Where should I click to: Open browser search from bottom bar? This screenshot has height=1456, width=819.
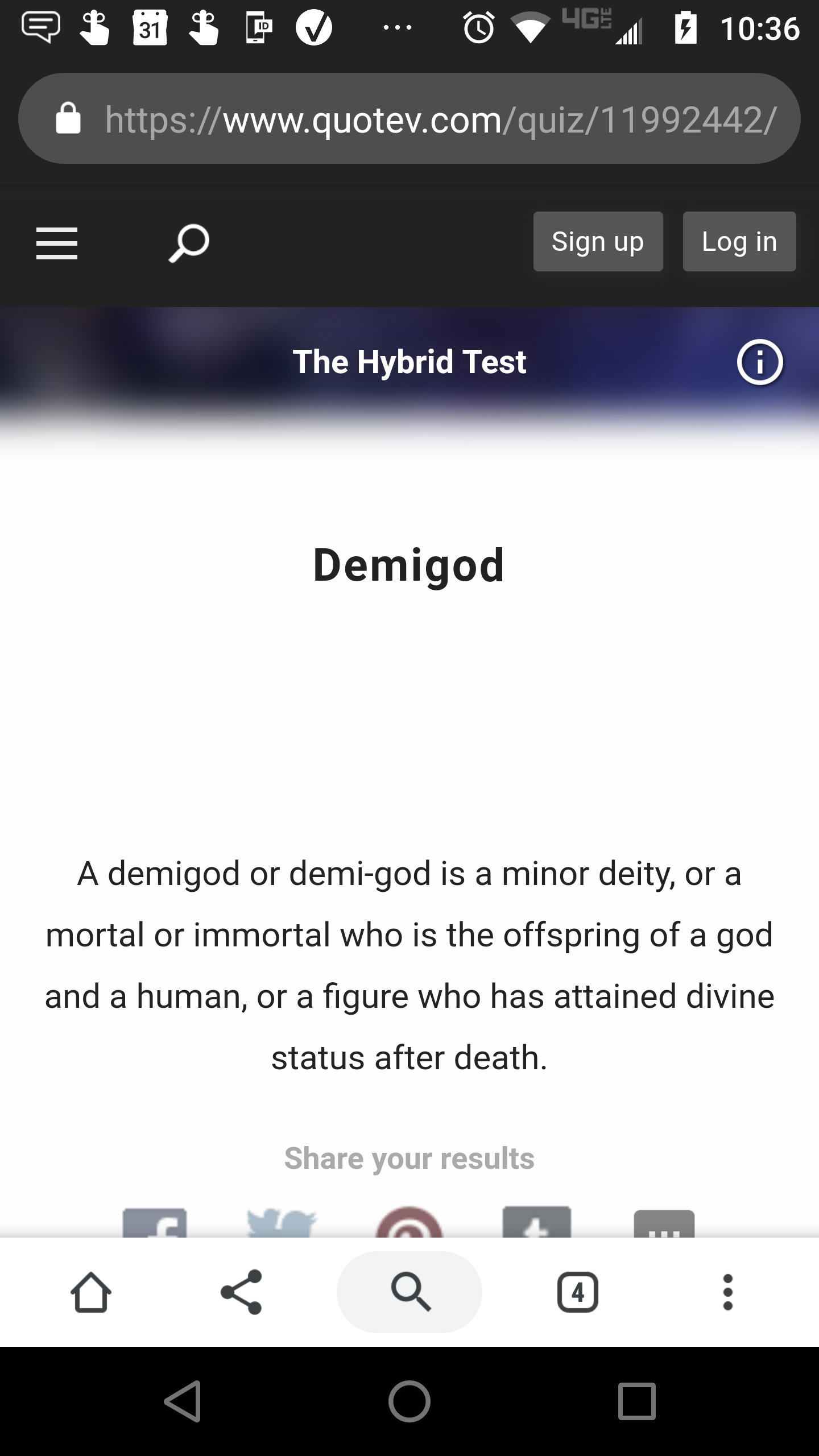tap(409, 1292)
